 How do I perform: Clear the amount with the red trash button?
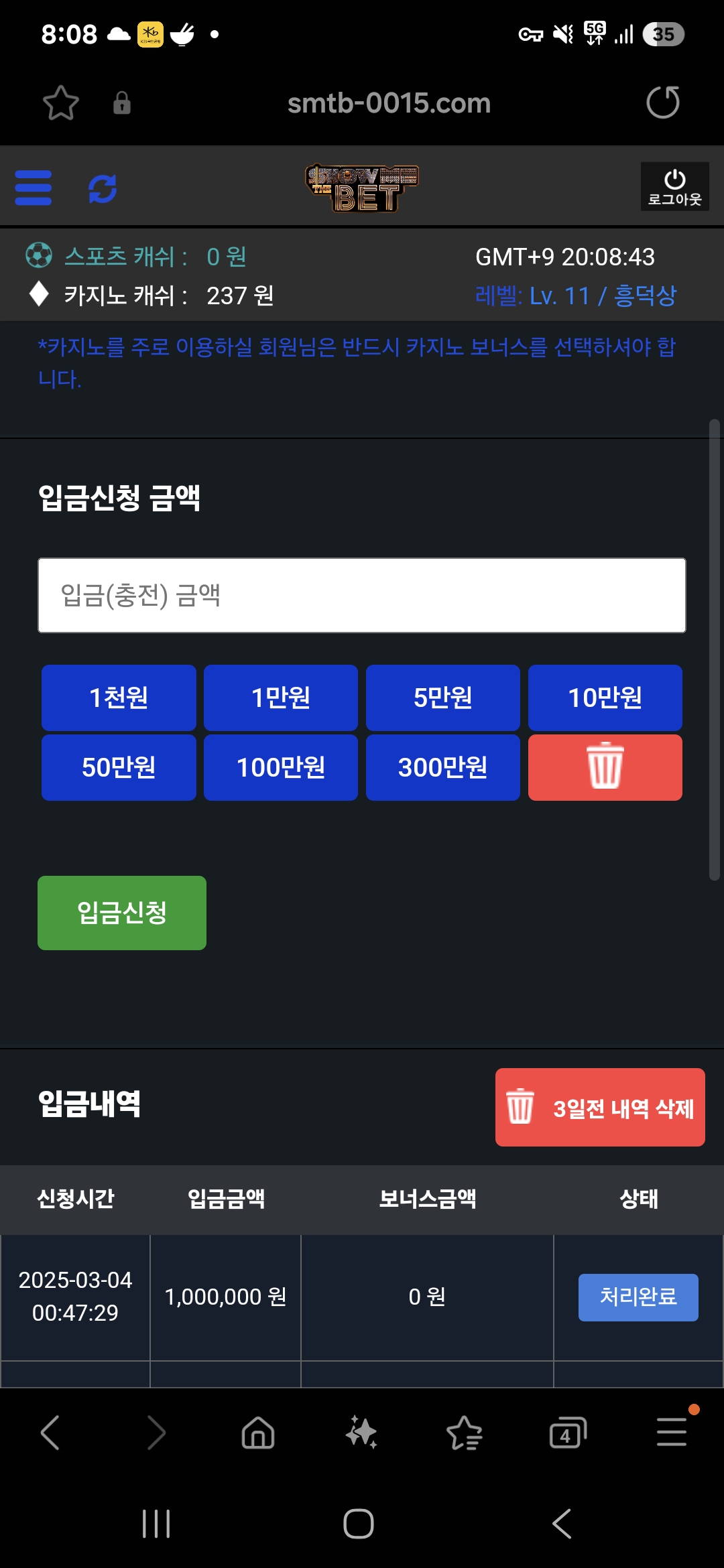pos(605,767)
